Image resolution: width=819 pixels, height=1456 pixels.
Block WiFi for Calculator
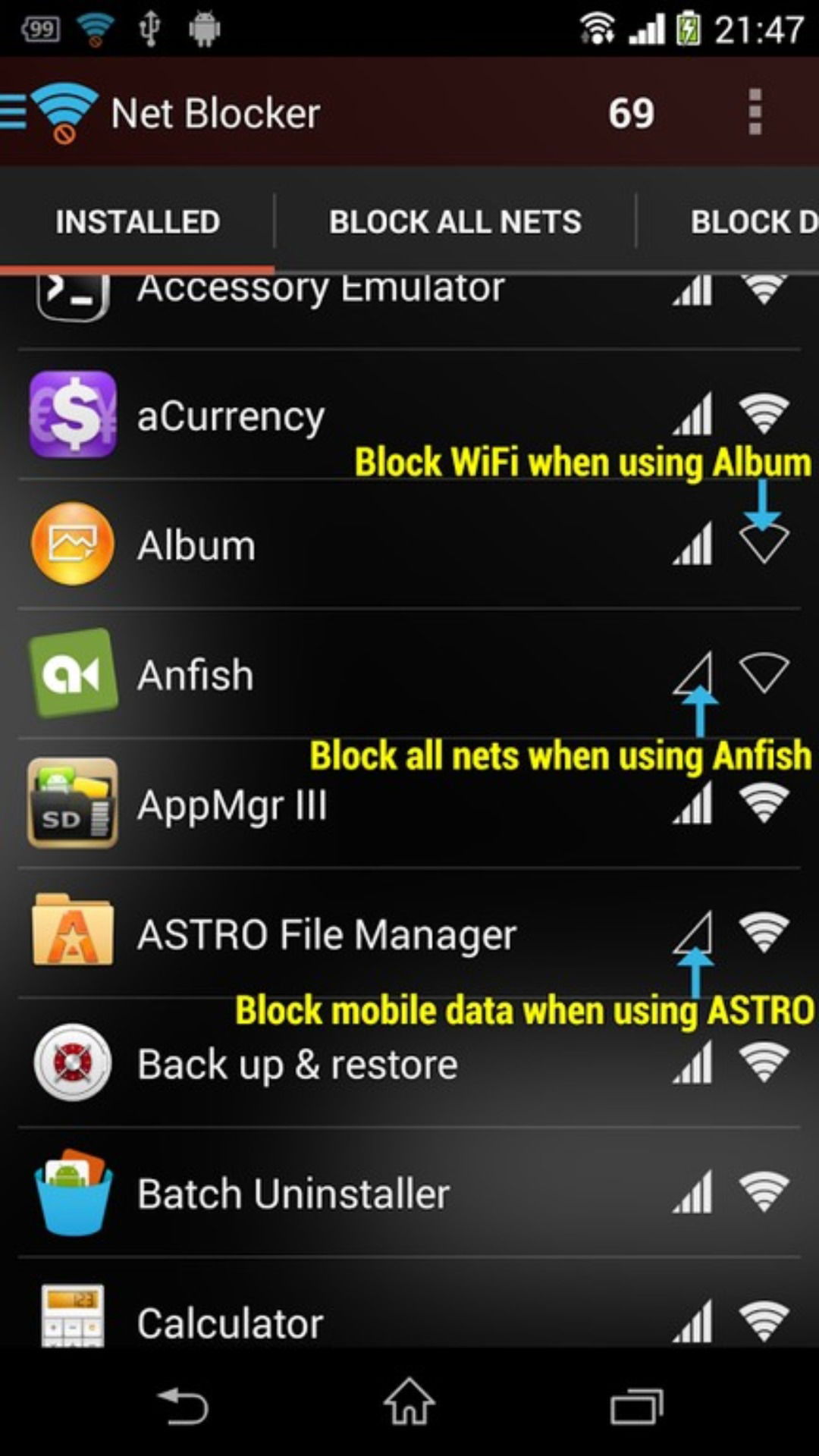(x=764, y=1321)
